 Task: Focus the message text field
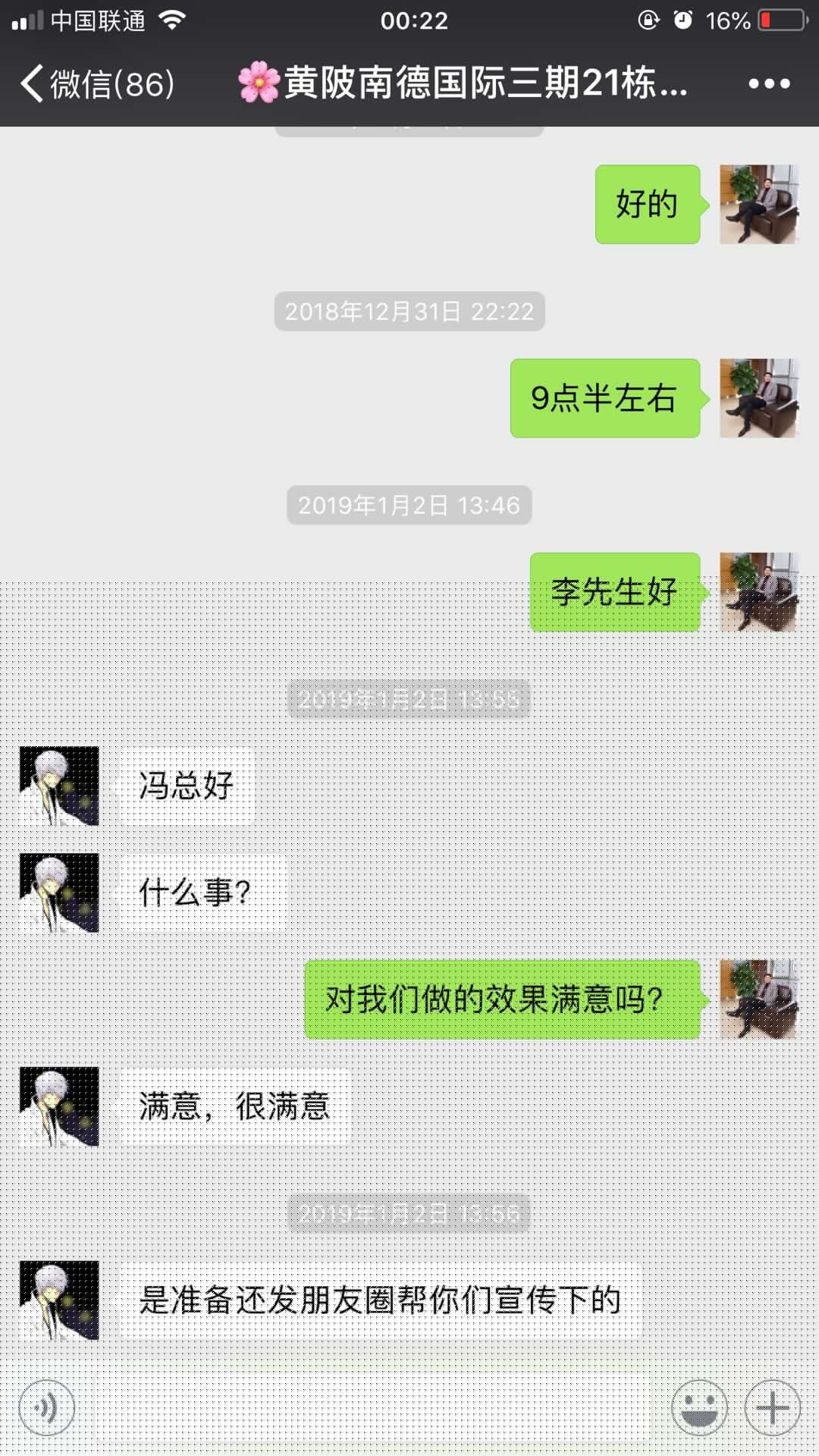point(372,1407)
